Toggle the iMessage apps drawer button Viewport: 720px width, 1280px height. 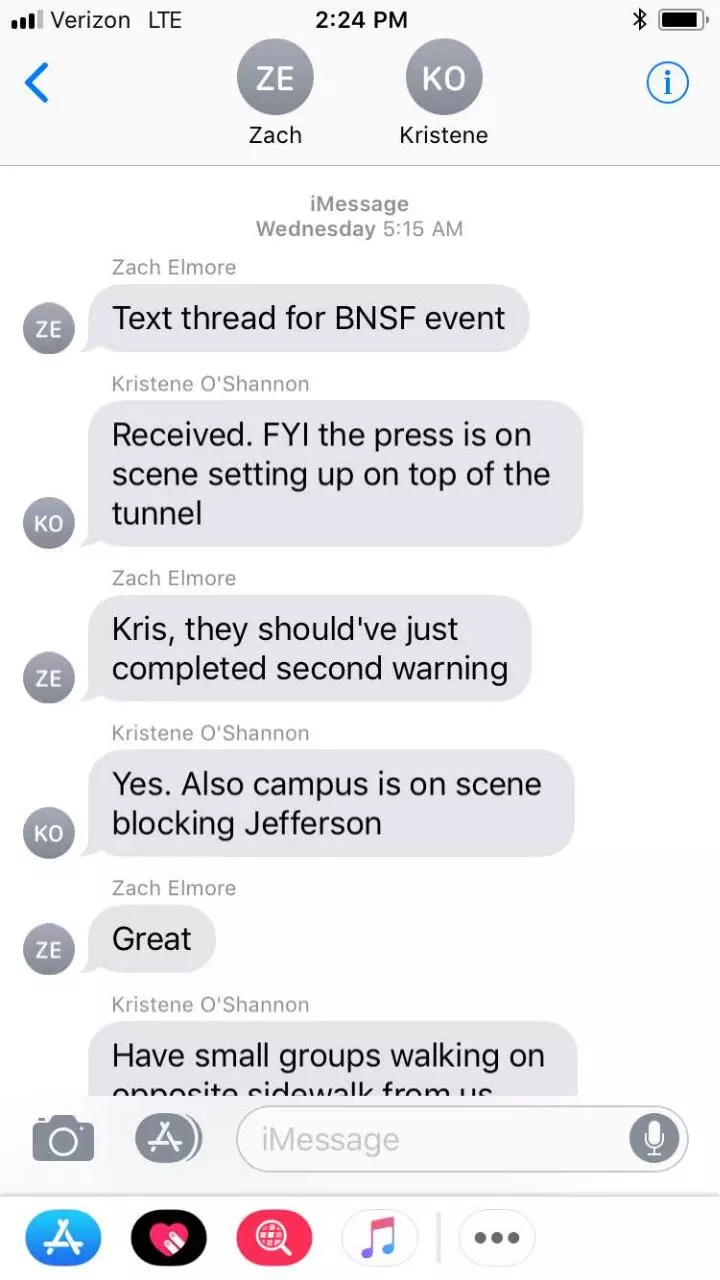click(x=168, y=1138)
